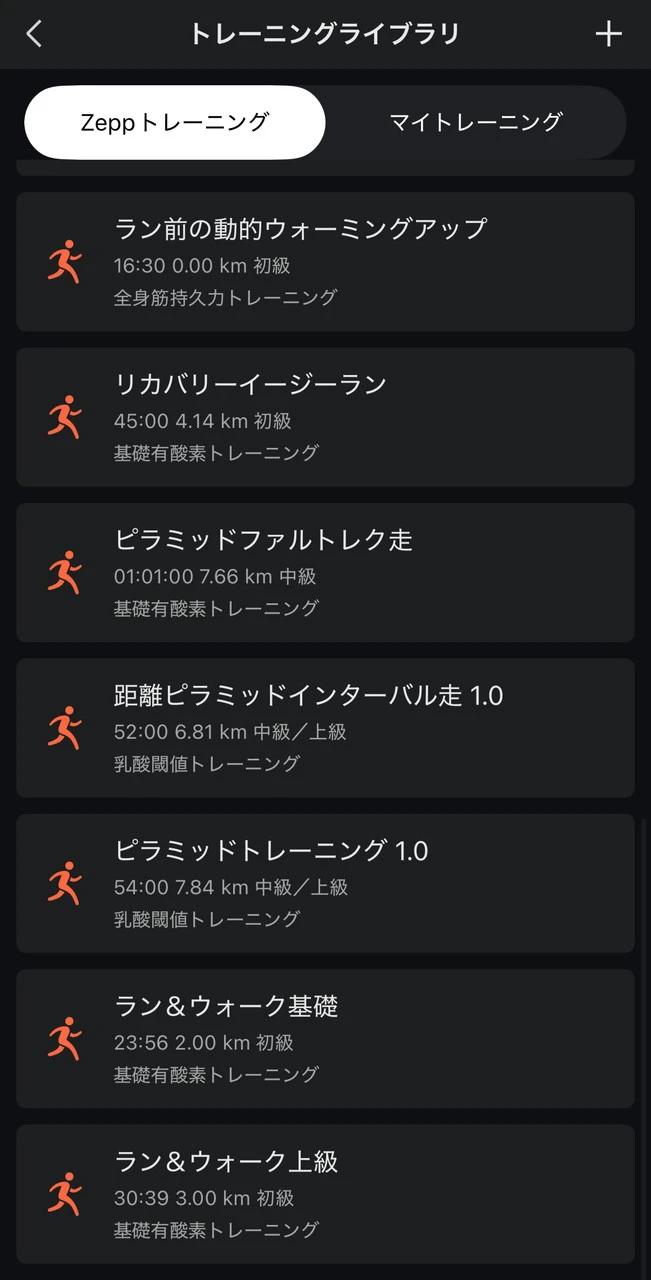The height and width of the screenshot is (1280, 651).
Task: Select the Zeppトレーニング tab
Action: click(x=175, y=122)
